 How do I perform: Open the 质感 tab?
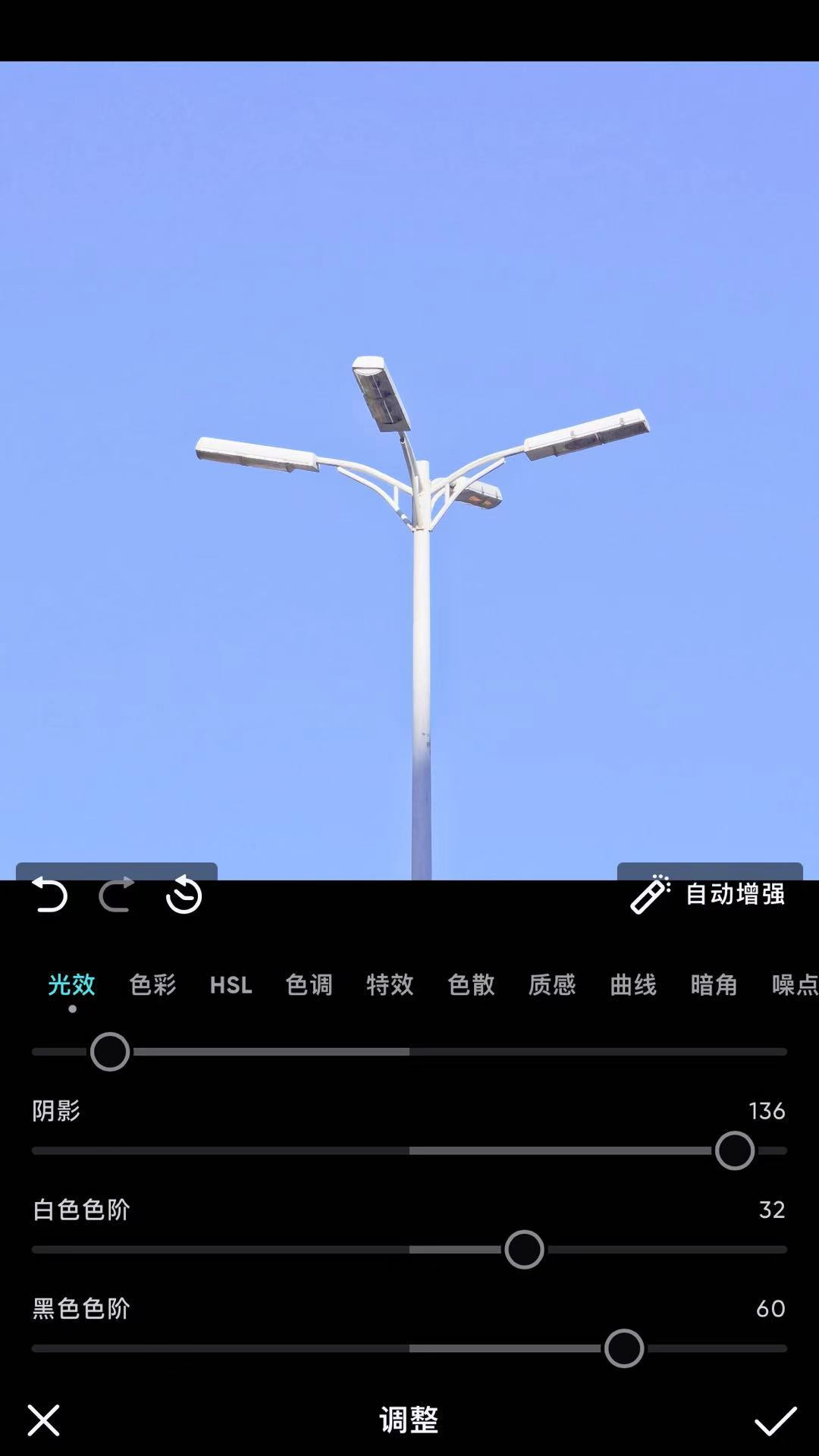click(552, 984)
